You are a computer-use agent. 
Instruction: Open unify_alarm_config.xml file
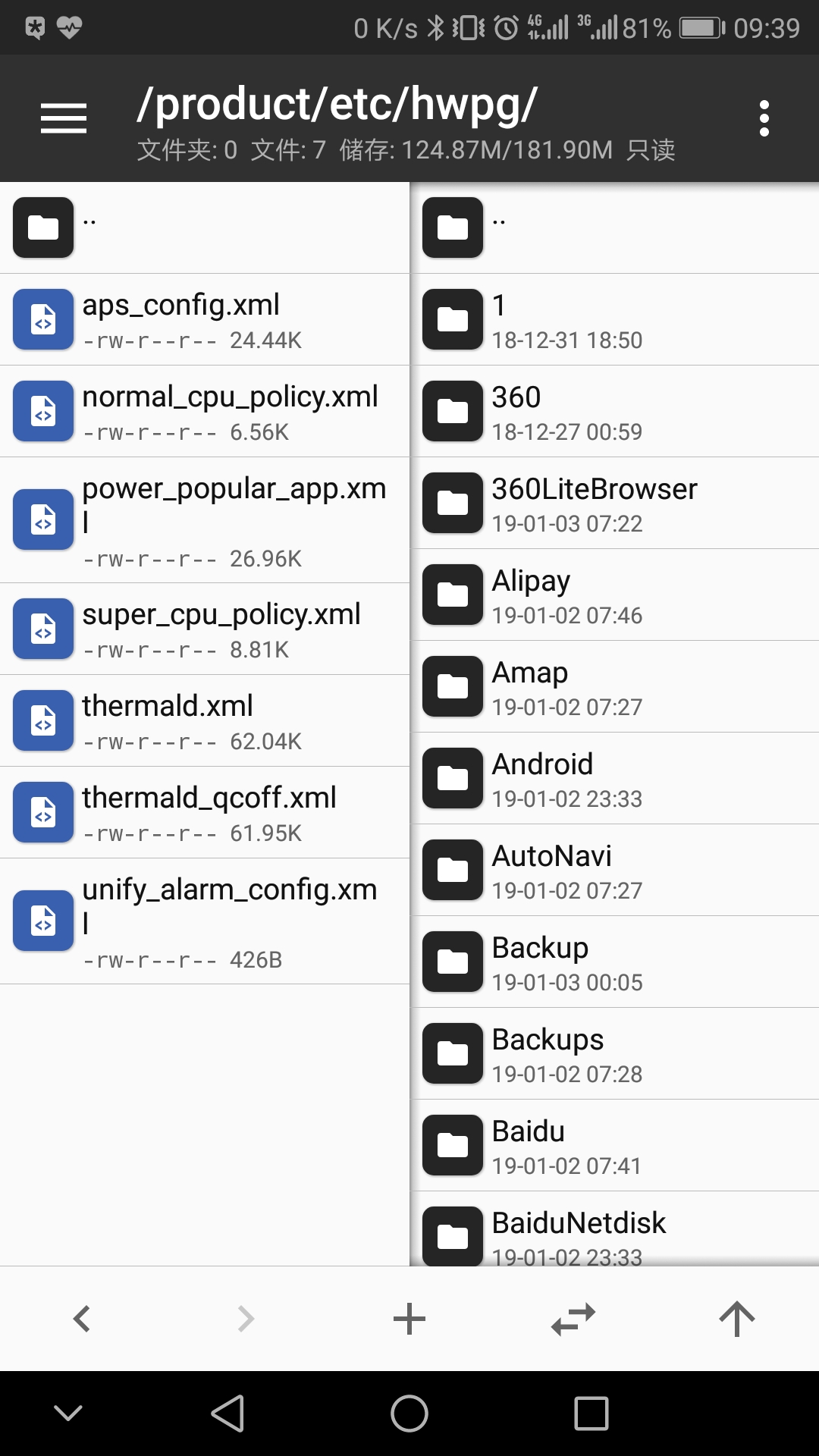205,921
